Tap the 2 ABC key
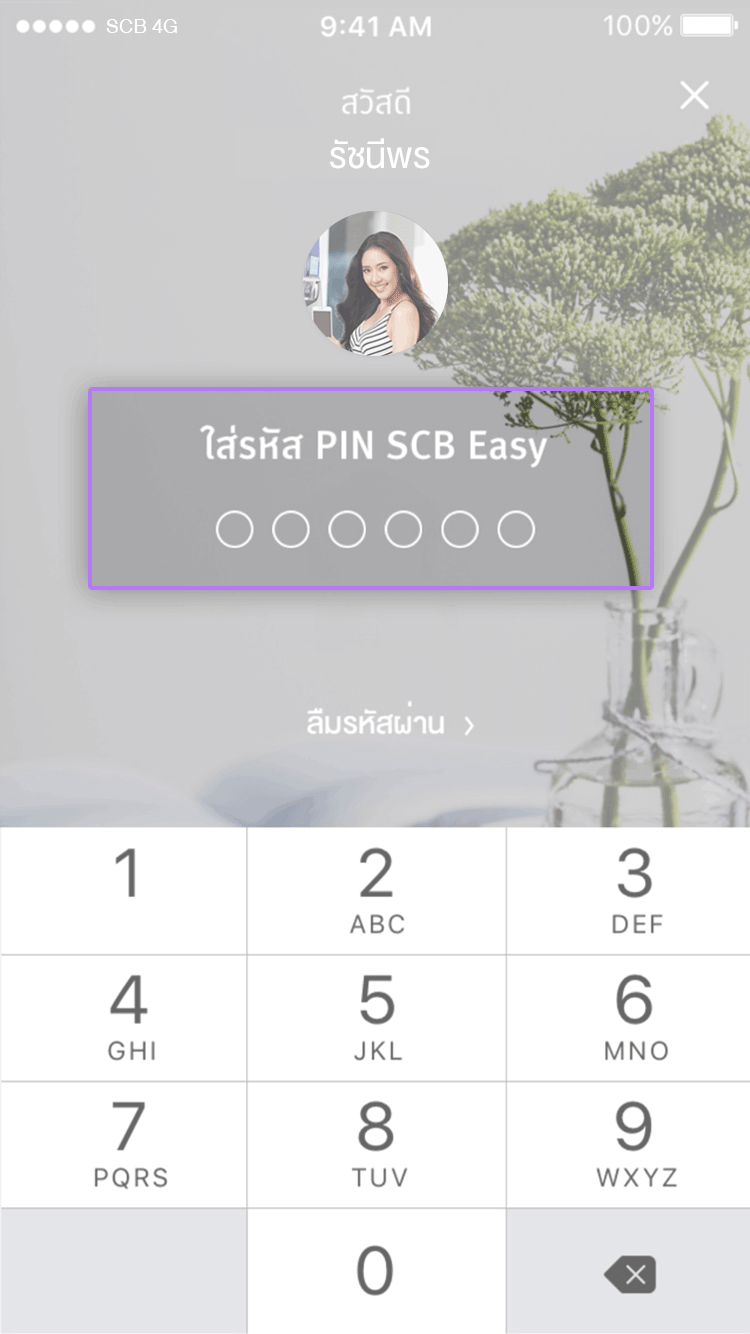The image size is (750, 1334). coord(376,890)
